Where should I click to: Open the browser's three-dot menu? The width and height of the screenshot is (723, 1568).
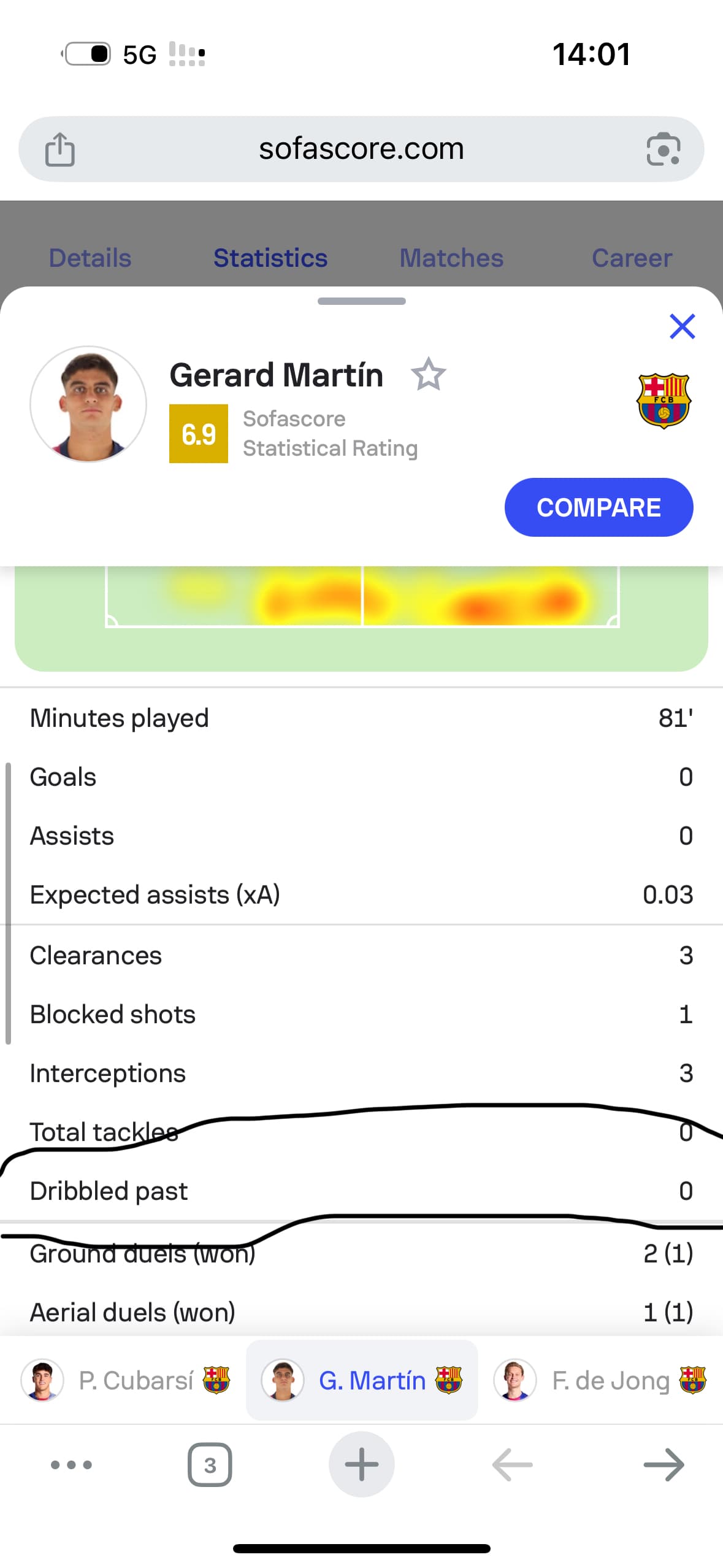point(71,1465)
